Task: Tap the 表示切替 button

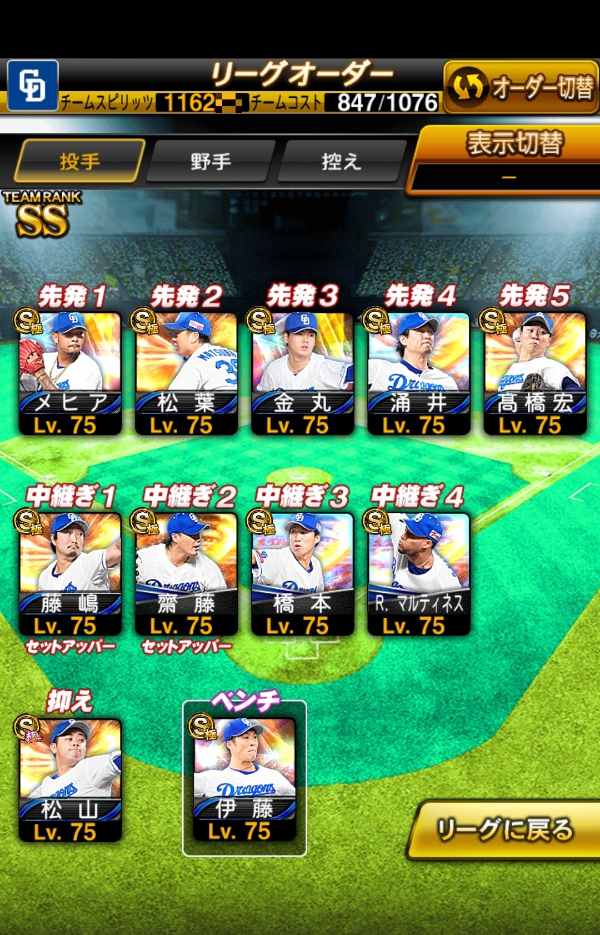Action: pyautogui.click(x=503, y=157)
